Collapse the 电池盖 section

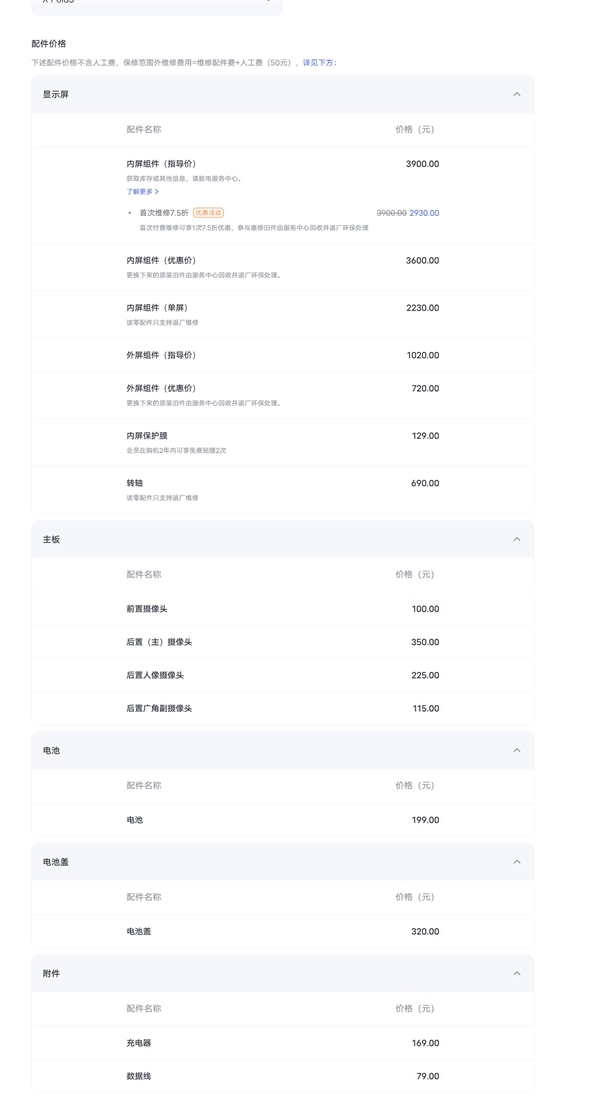pyautogui.click(x=516, y=862)
